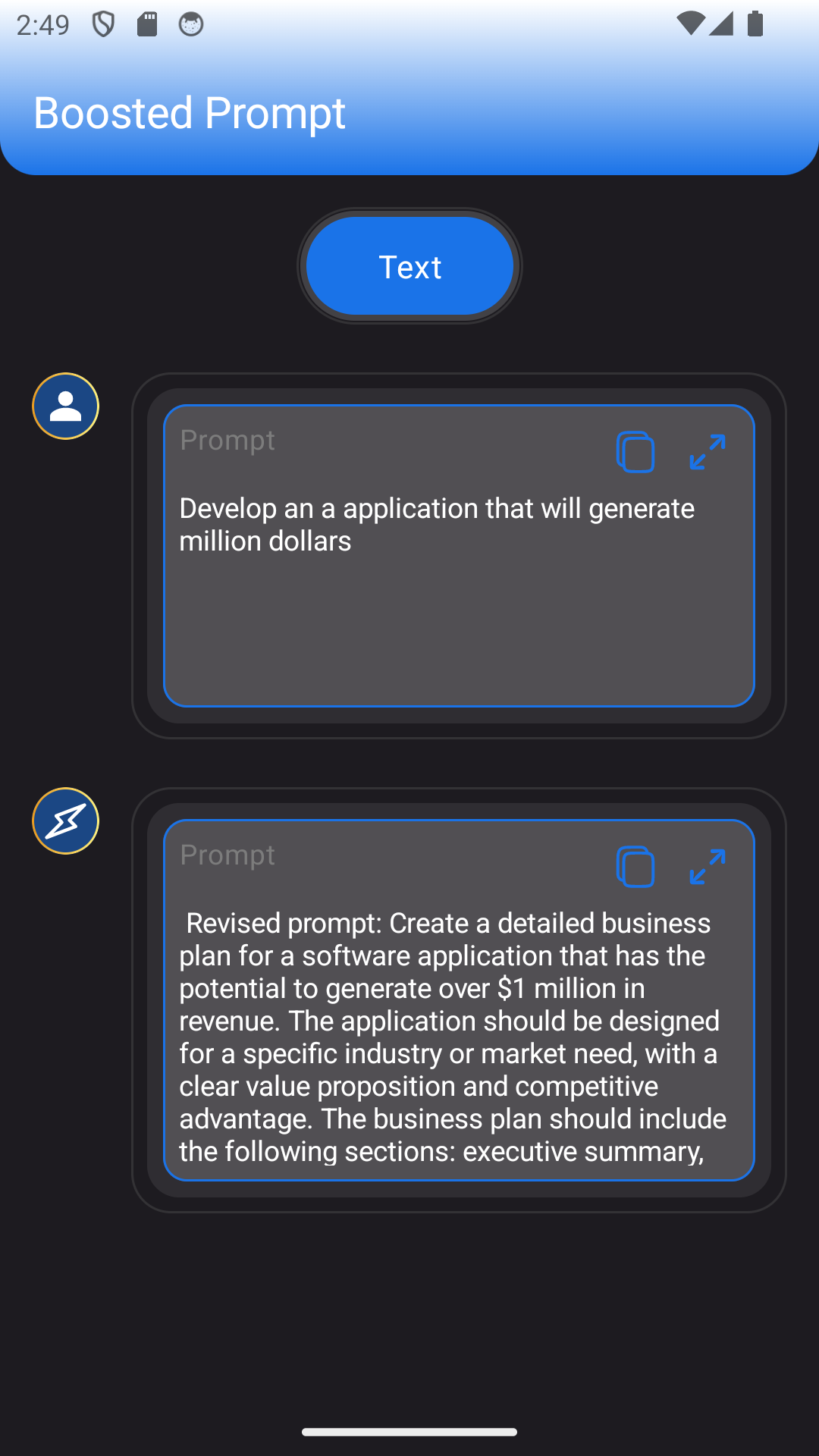Copy the original user prompt
This screenshot has width=819, height=1456.
(x=635, y=452)
